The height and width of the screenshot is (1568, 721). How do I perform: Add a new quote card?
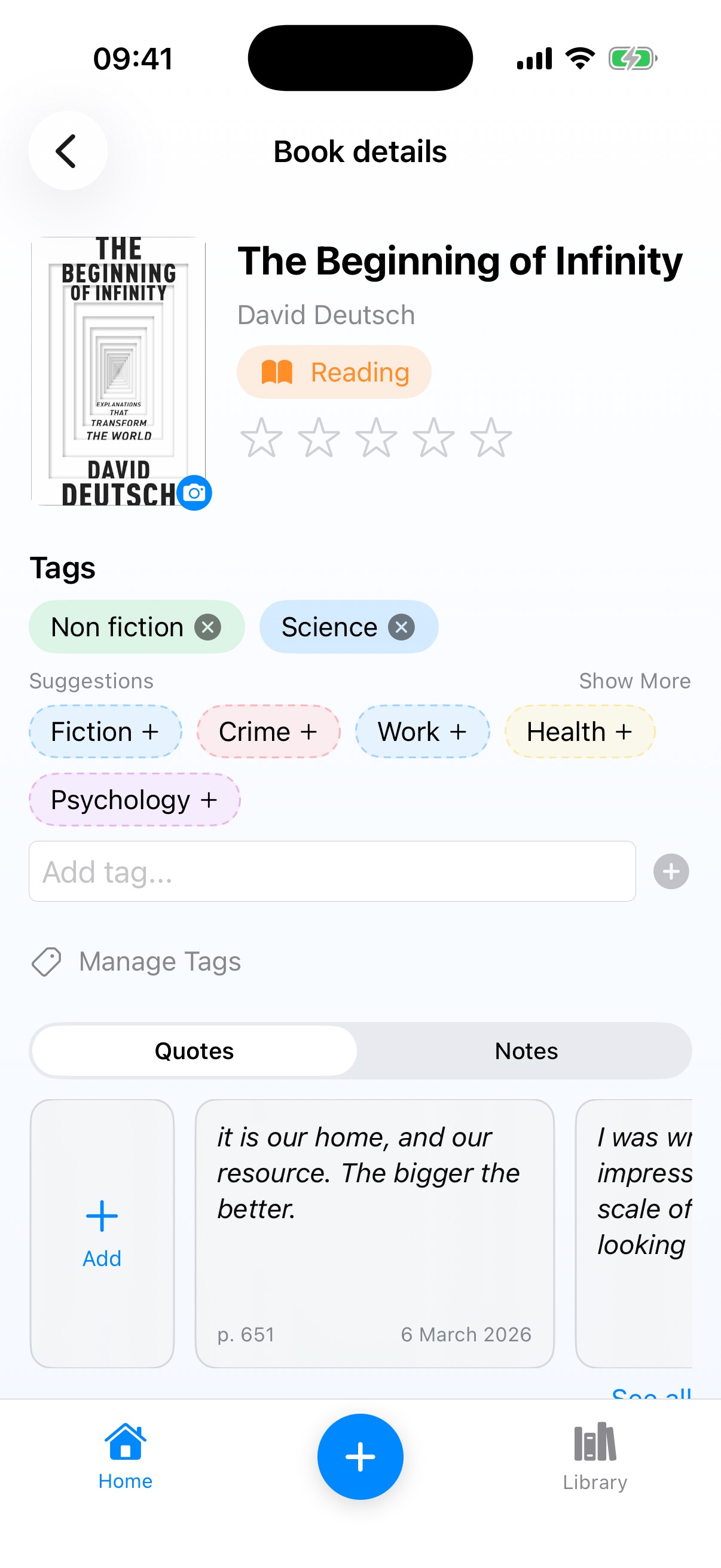(102, 1233)
